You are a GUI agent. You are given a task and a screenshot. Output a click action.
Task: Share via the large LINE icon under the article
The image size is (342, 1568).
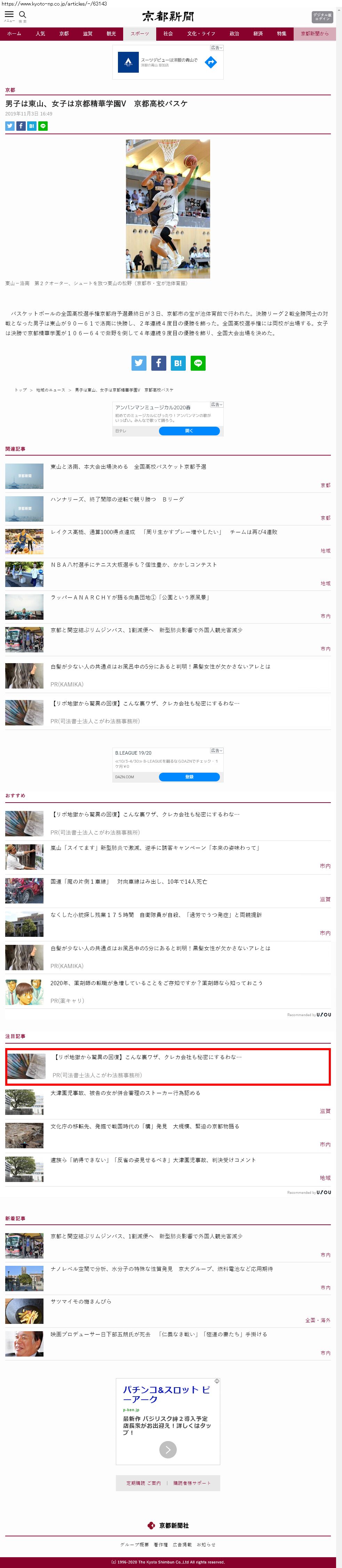coord(198,363)
